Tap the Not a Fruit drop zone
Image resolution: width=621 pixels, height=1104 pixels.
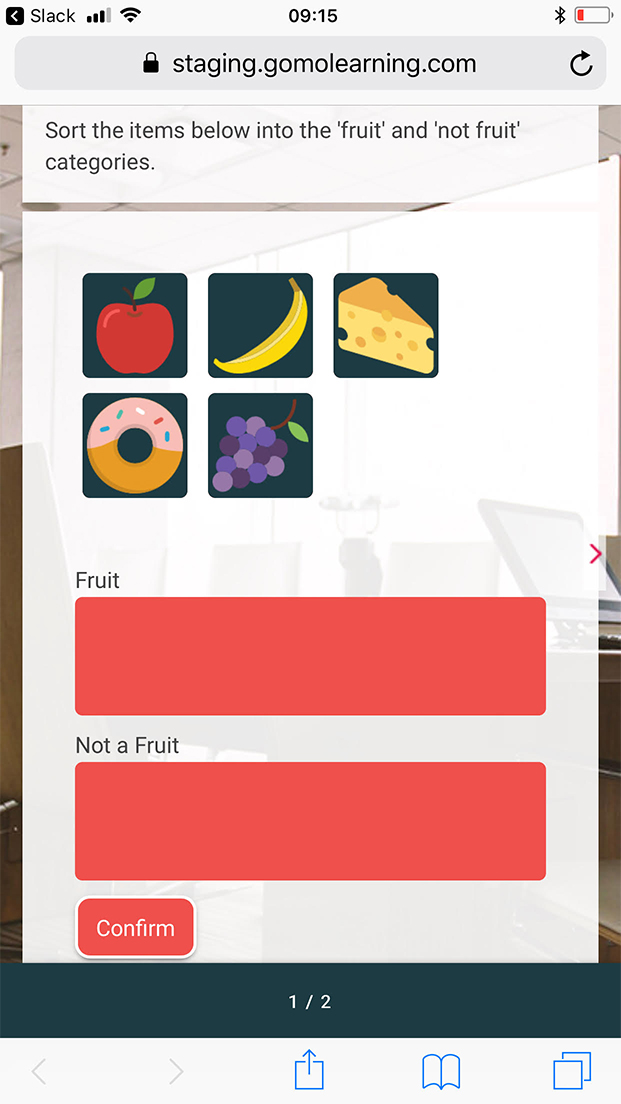point(310,821)
